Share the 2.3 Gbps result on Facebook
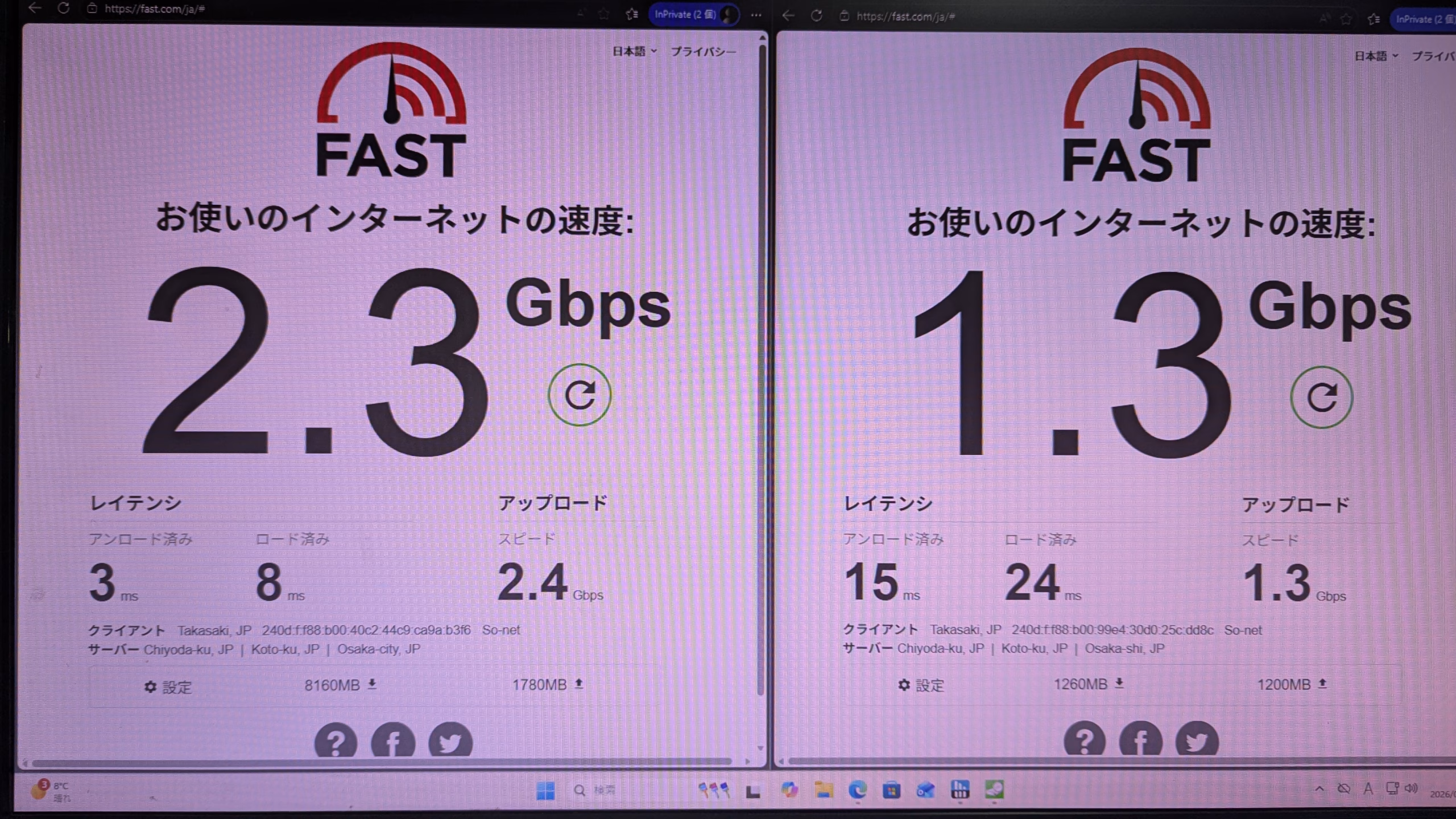 pos(392,742)
